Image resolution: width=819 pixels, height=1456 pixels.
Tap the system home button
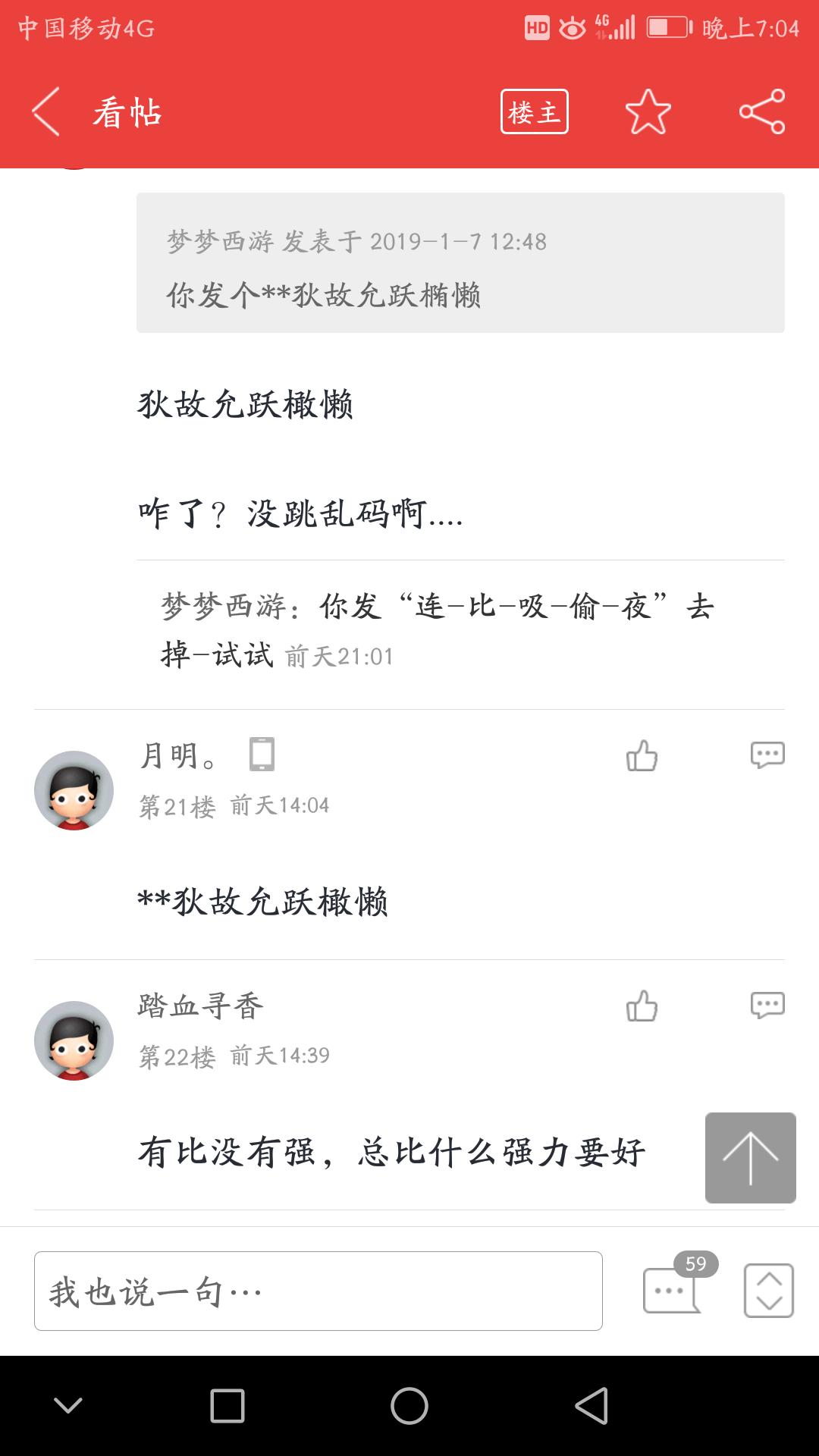click(409, 1406)
